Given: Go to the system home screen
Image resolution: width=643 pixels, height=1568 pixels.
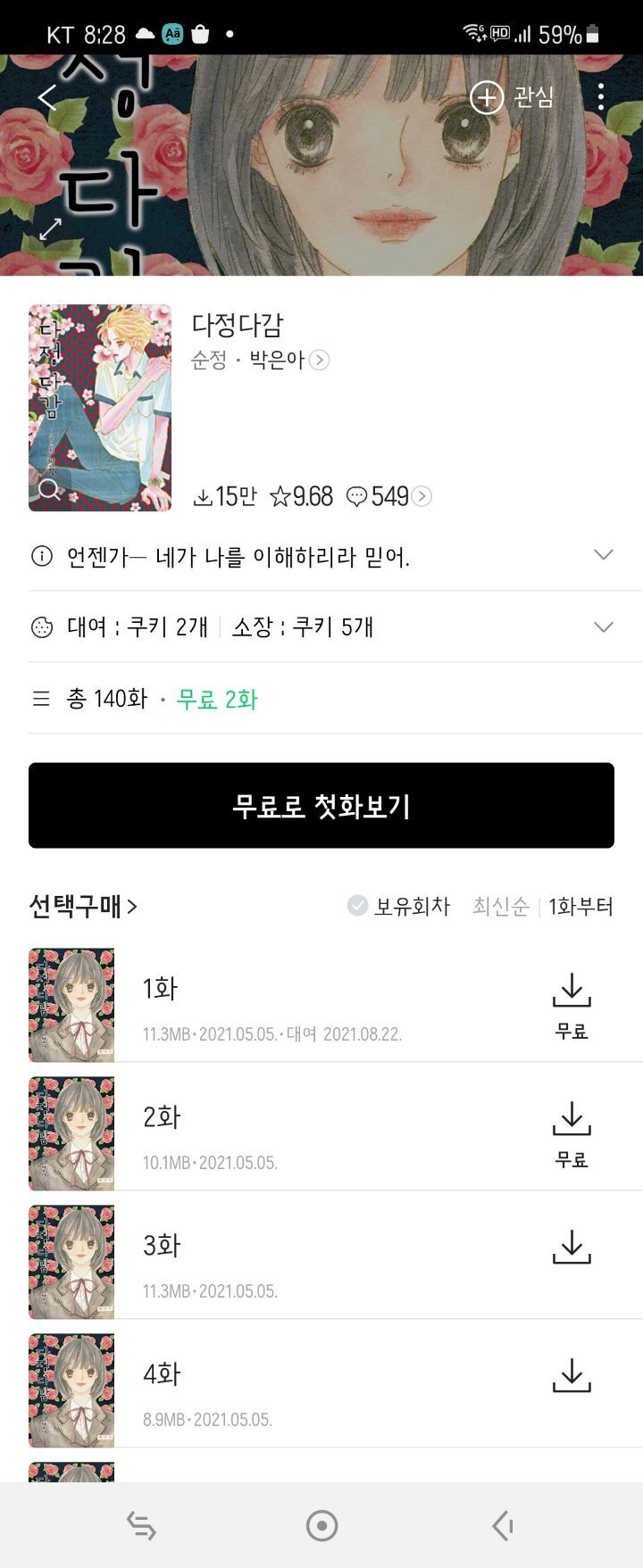Looking at the screenshot, I should click(321, 1525).
